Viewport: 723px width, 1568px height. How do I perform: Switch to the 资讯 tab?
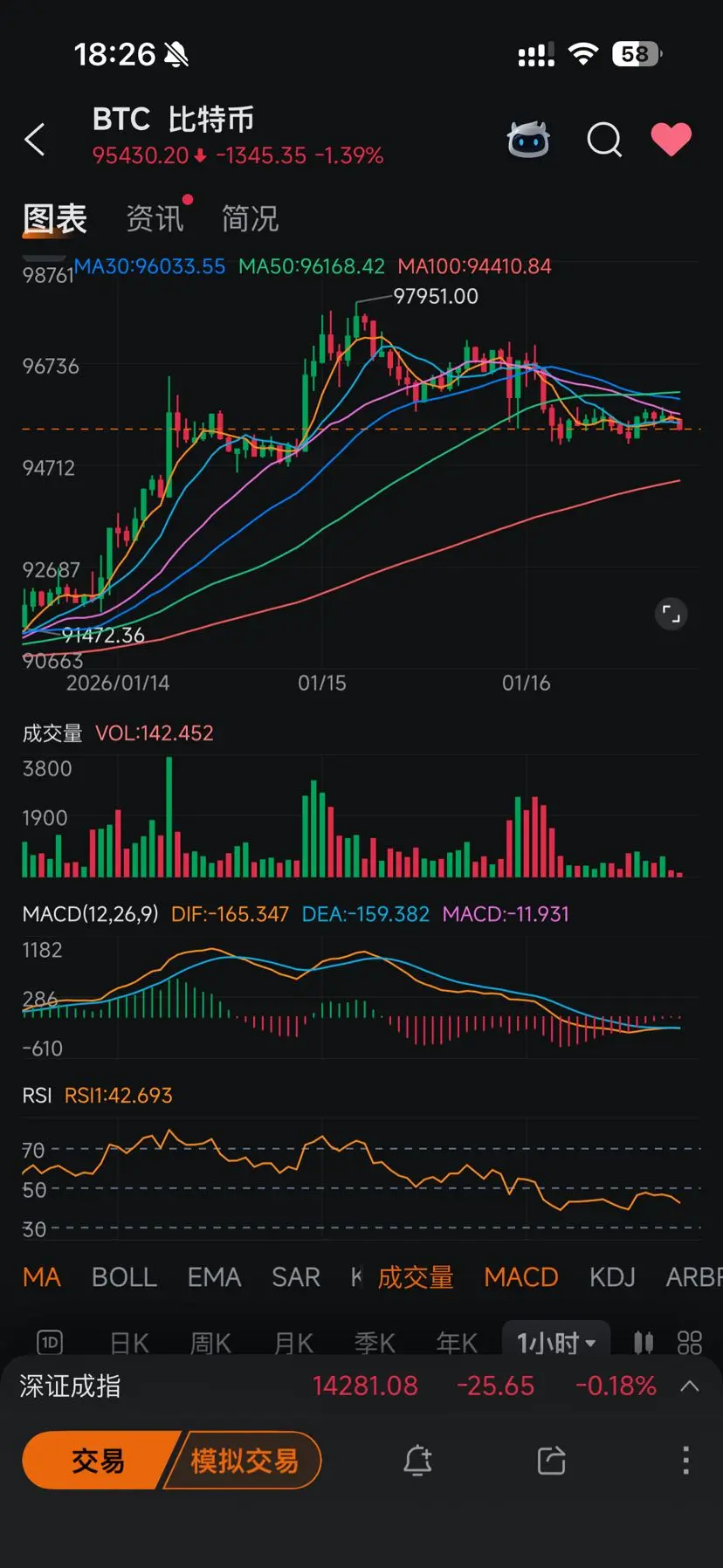pos(155,218)
